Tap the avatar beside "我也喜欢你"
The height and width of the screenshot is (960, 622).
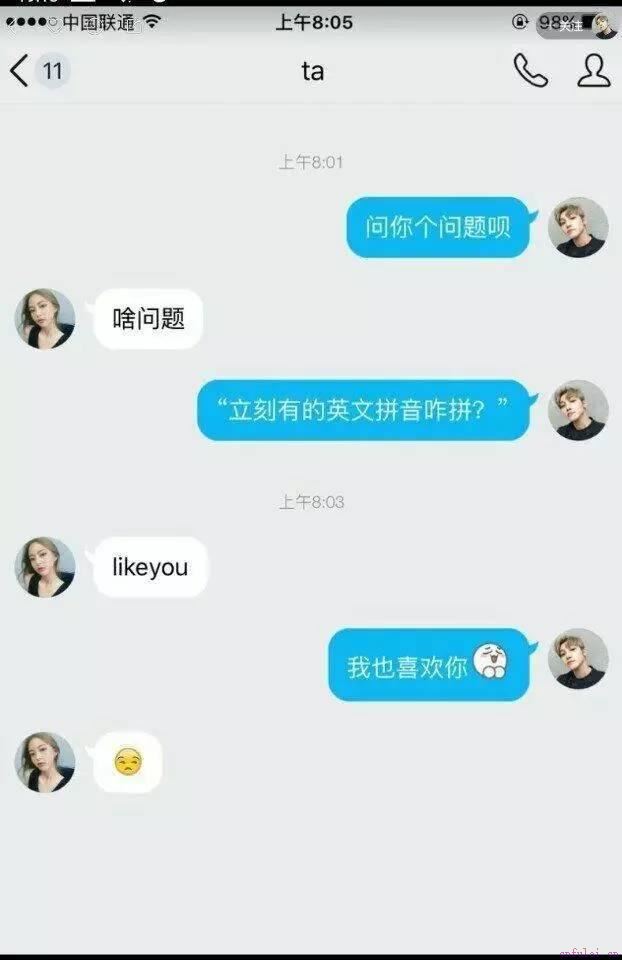[578, 659]
